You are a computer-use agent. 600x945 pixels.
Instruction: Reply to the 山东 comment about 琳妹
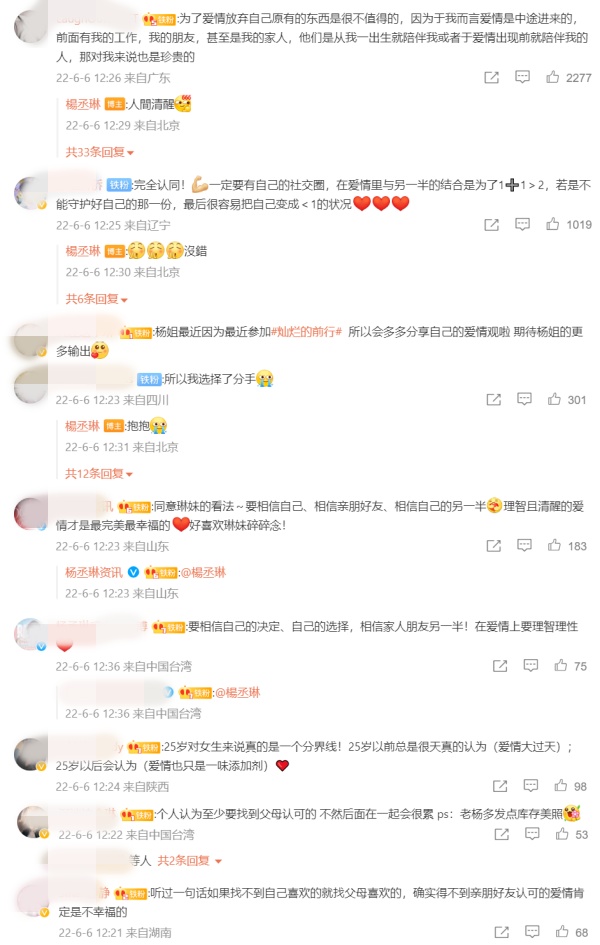pos(522,546)
